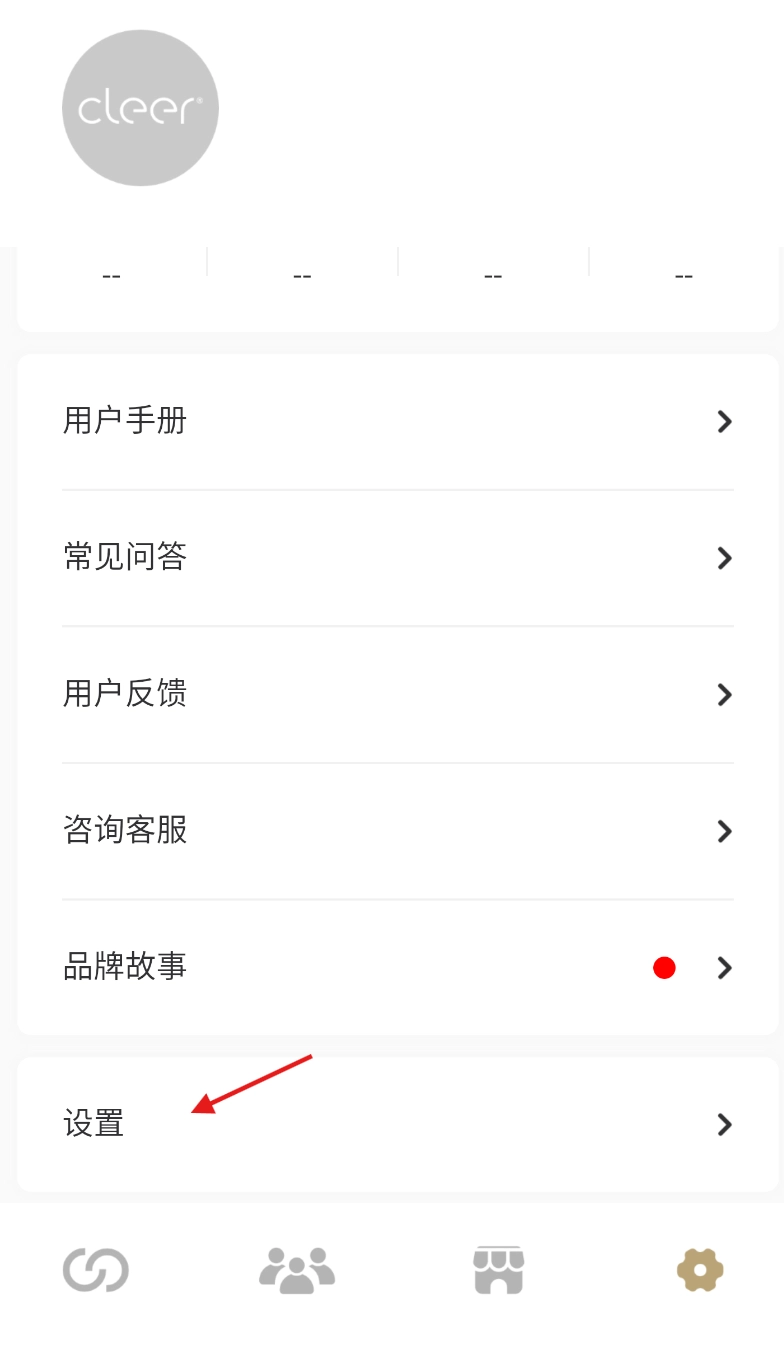Switch to the community people tab
Screen dimensions: 784x1360
pyautogui.click(x=297, y=1270)
